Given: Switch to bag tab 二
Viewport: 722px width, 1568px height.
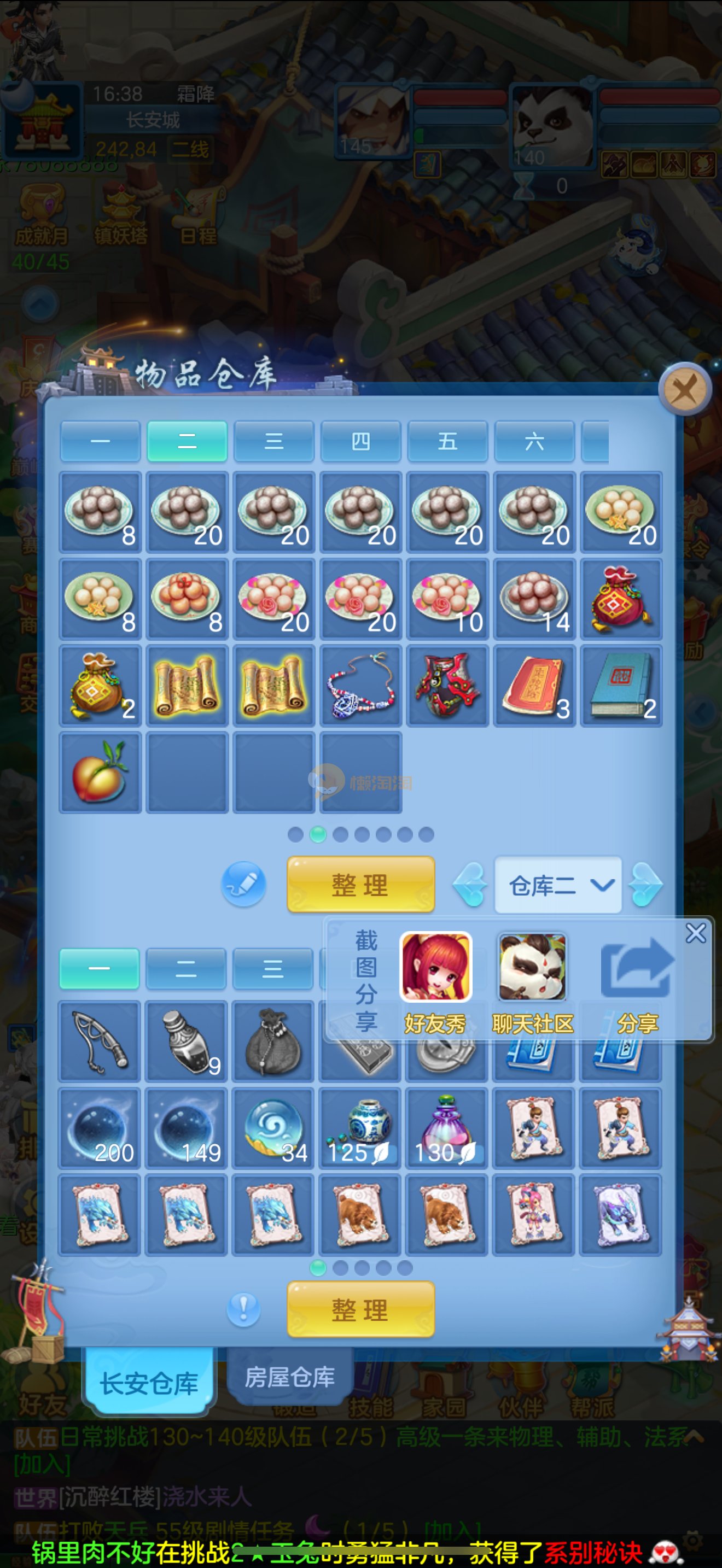Looking at the screenshot, I should [x=185, y=968].
